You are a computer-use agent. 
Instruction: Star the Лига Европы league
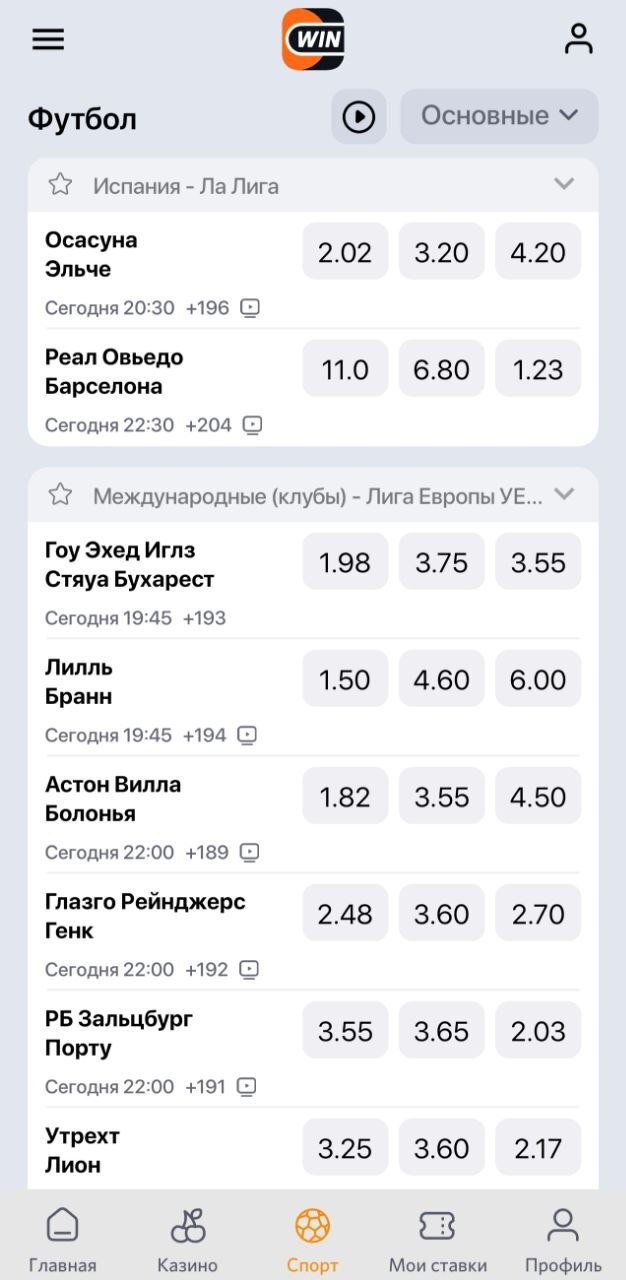[x=61, y=495]
